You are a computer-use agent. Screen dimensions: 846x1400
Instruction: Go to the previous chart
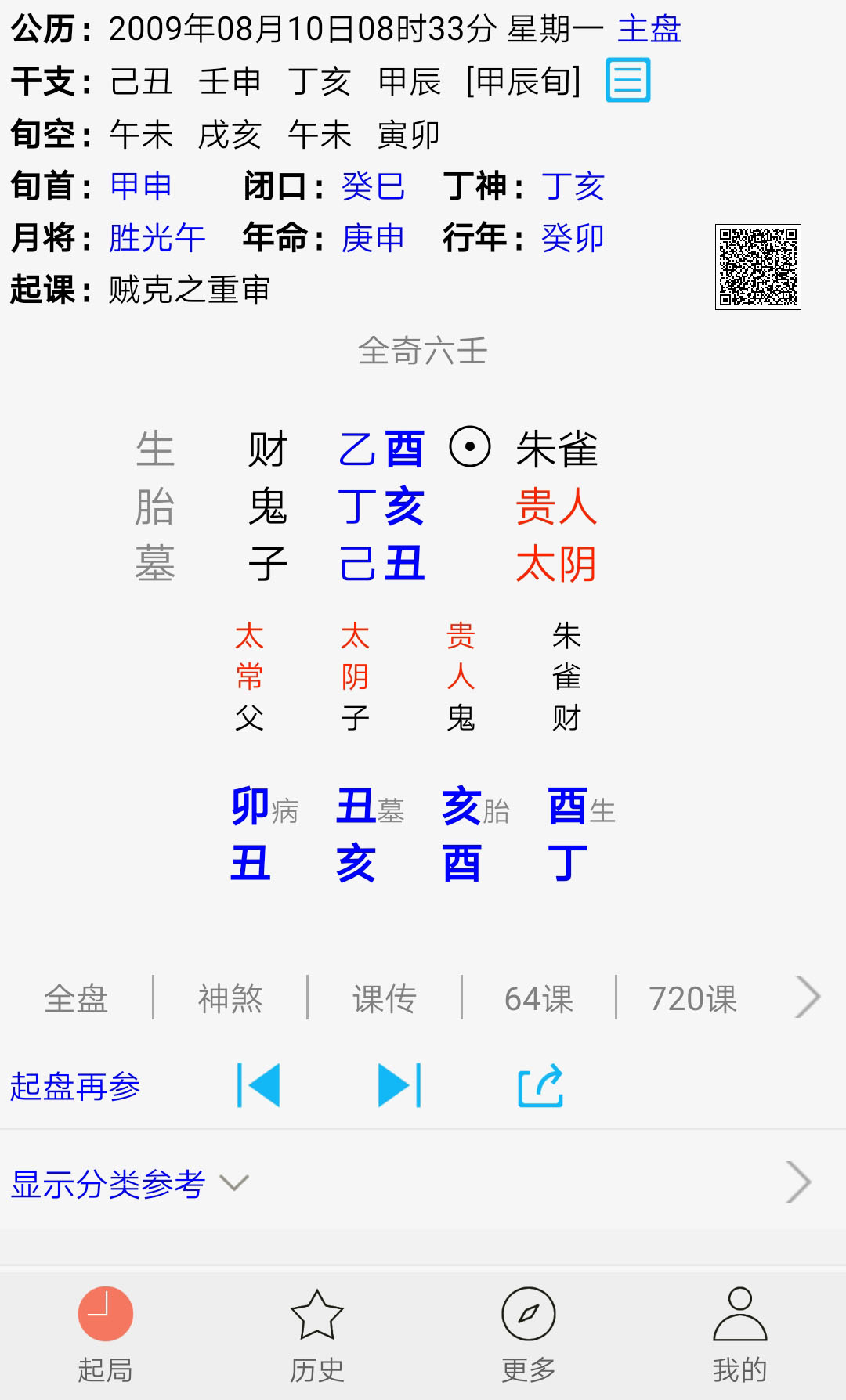coord(258,1085)
